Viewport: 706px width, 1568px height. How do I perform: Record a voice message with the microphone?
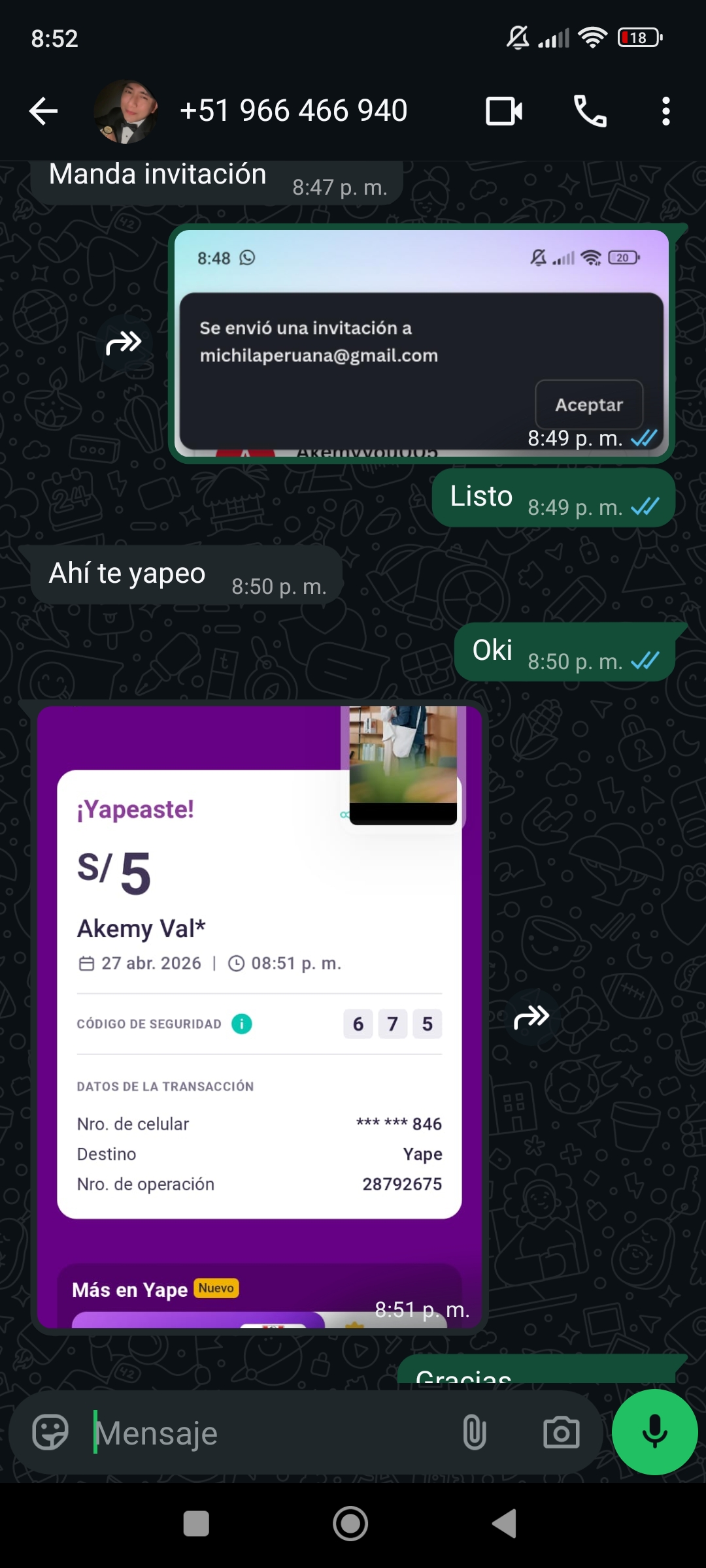tap(655, 1431)
